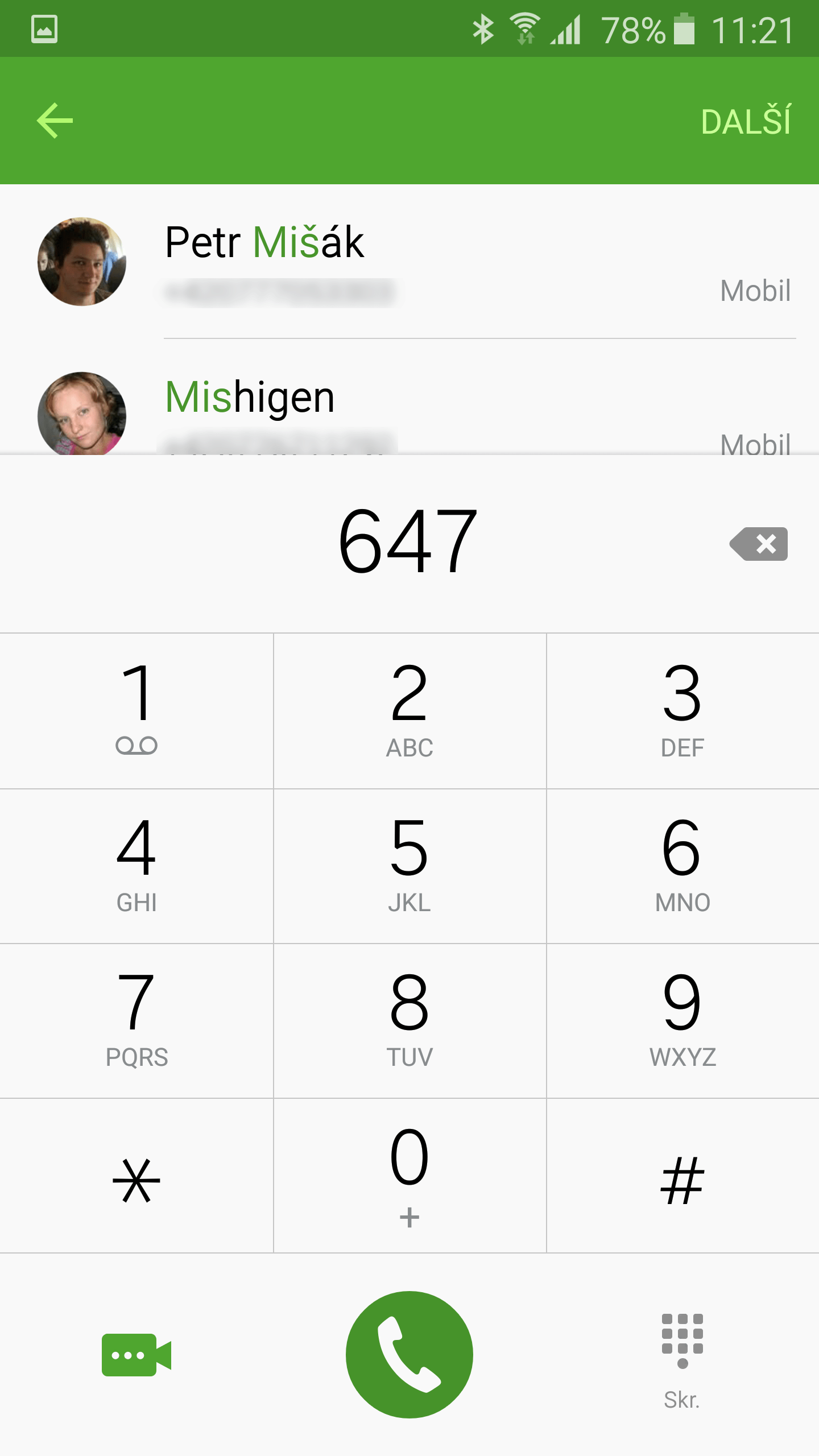The height and width of the screenshot is (1456, 819).
Task: Dial digit 5 JKL
Action: pos(409,866)
